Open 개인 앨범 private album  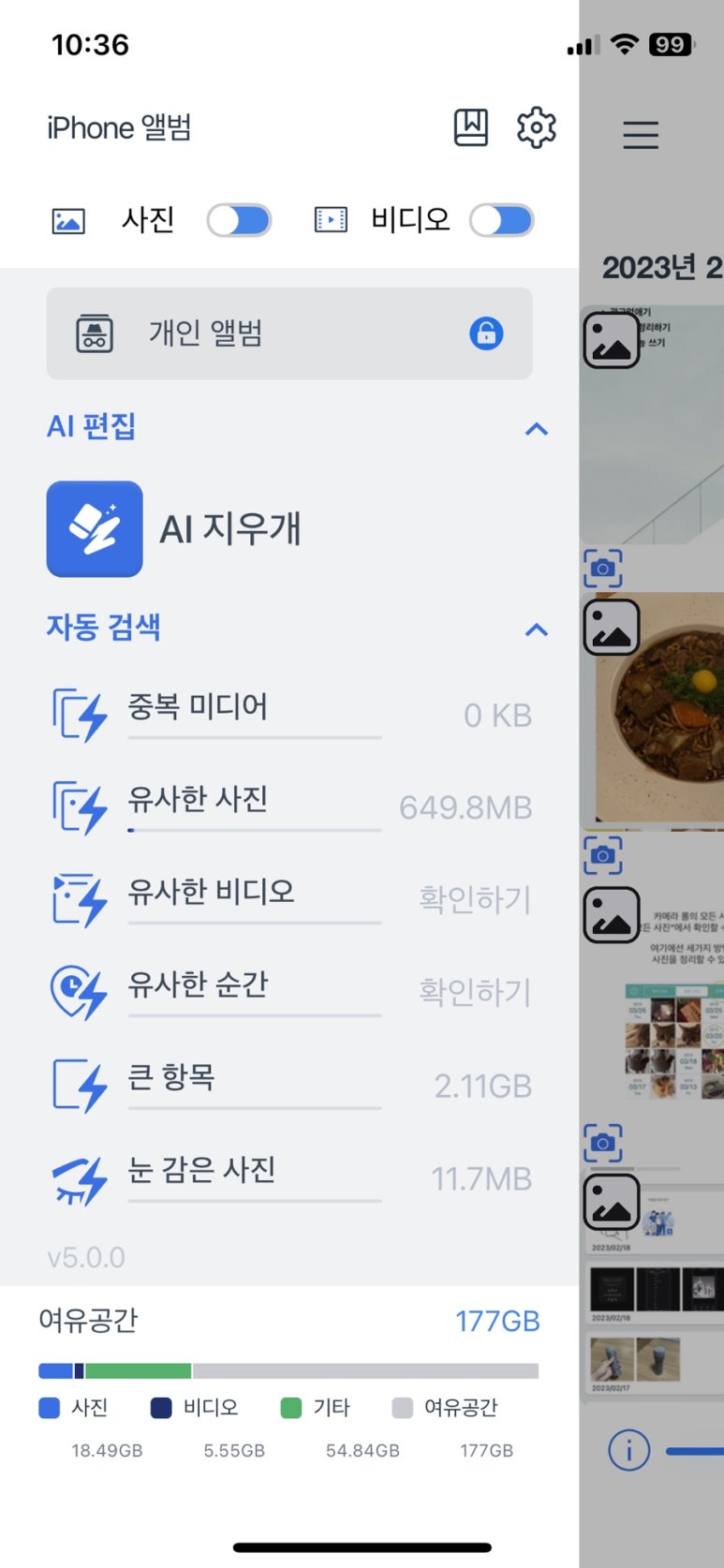289,333
